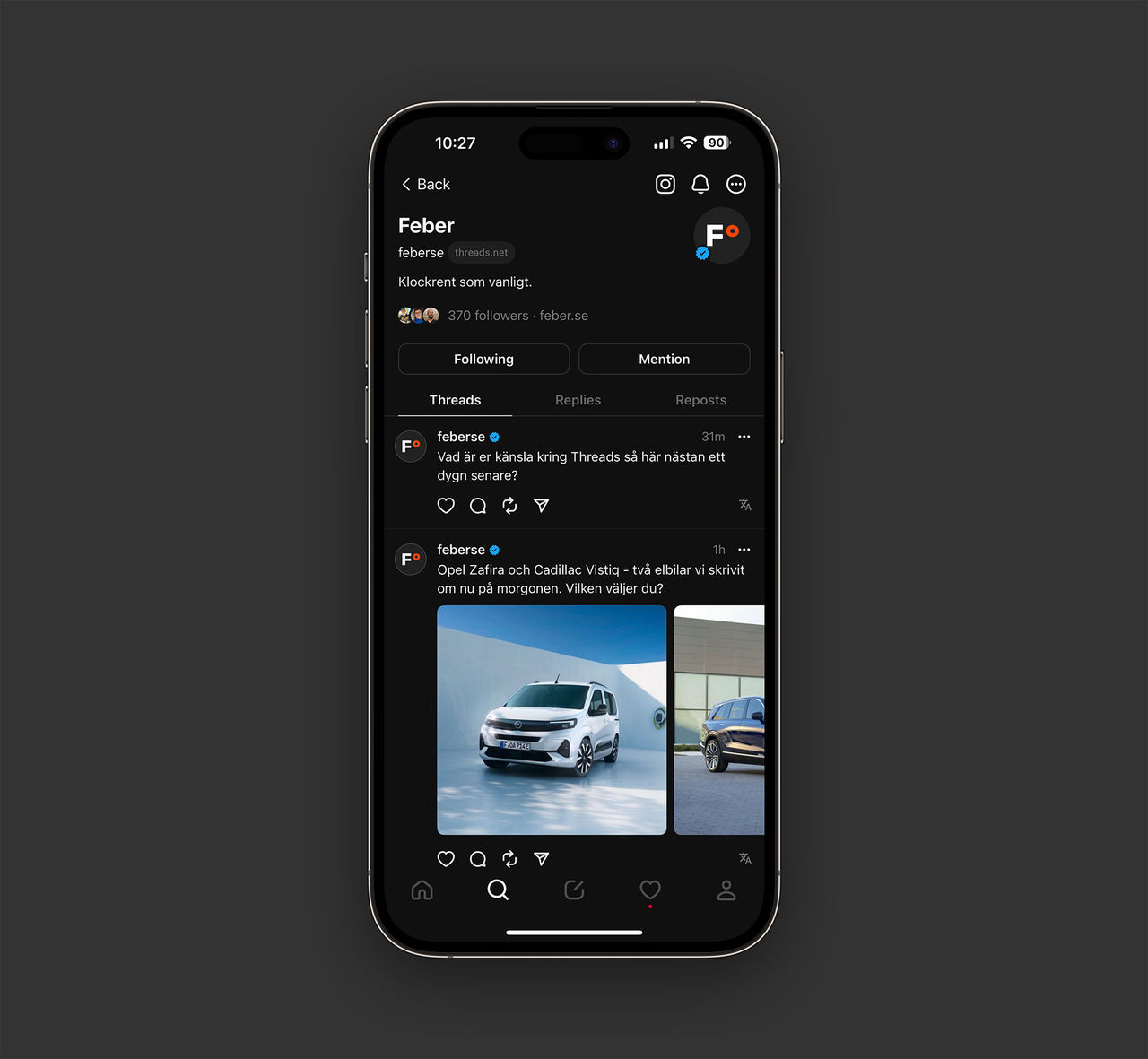This screenshot has height=1059, width=1148.
Task: Like the post about känsla kring Threads
Action: 446,506
